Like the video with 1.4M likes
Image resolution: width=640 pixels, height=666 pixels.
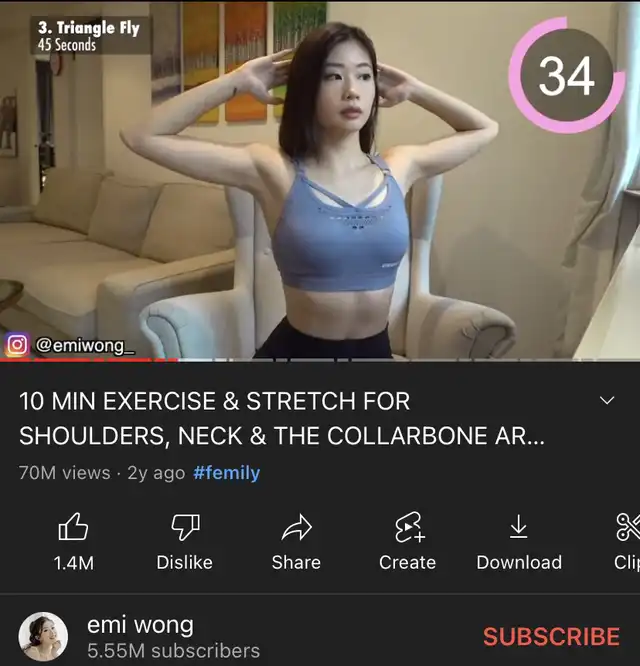pos(73,540)
